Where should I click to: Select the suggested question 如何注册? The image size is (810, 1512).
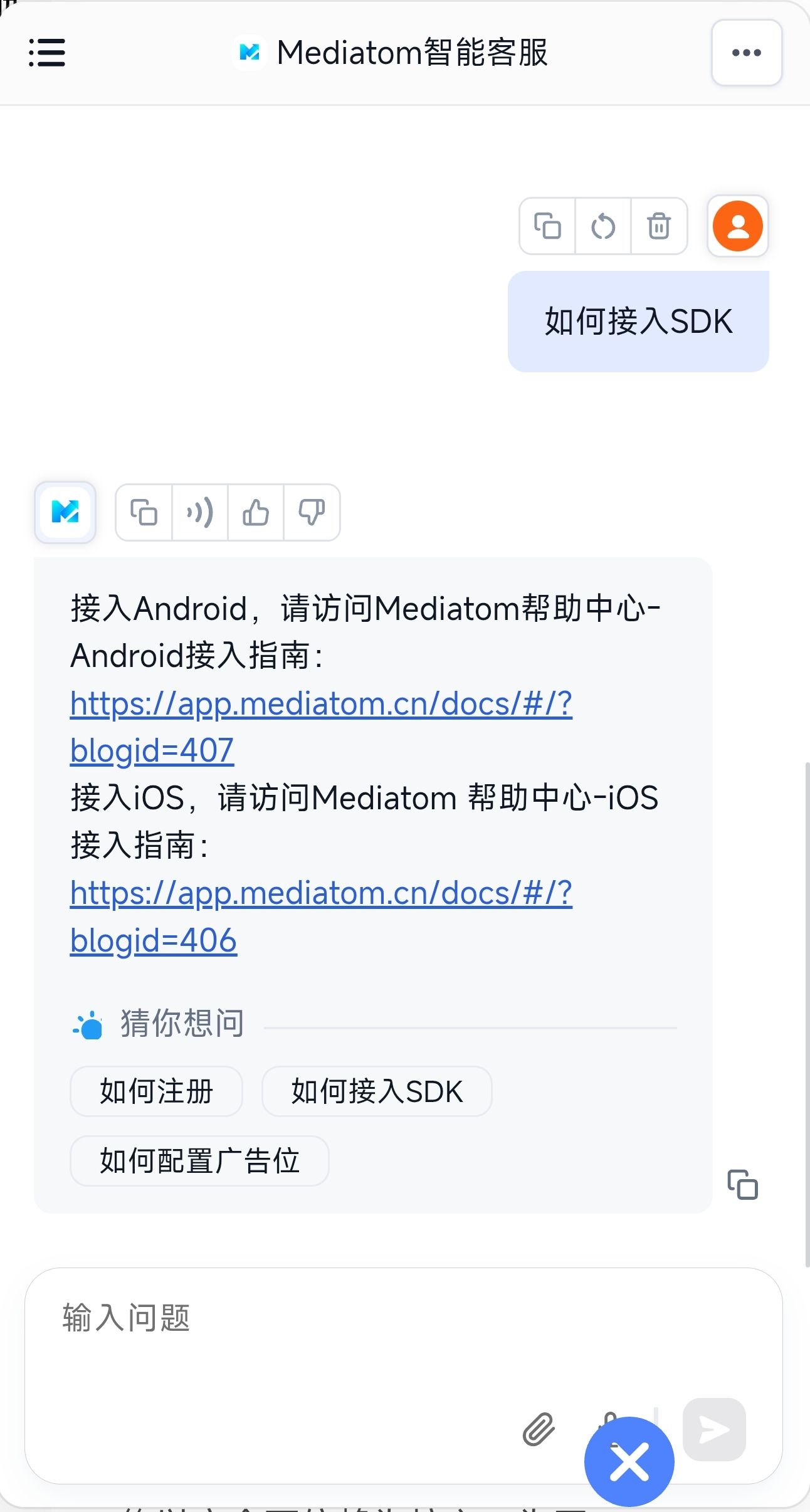click(156, 1091)
